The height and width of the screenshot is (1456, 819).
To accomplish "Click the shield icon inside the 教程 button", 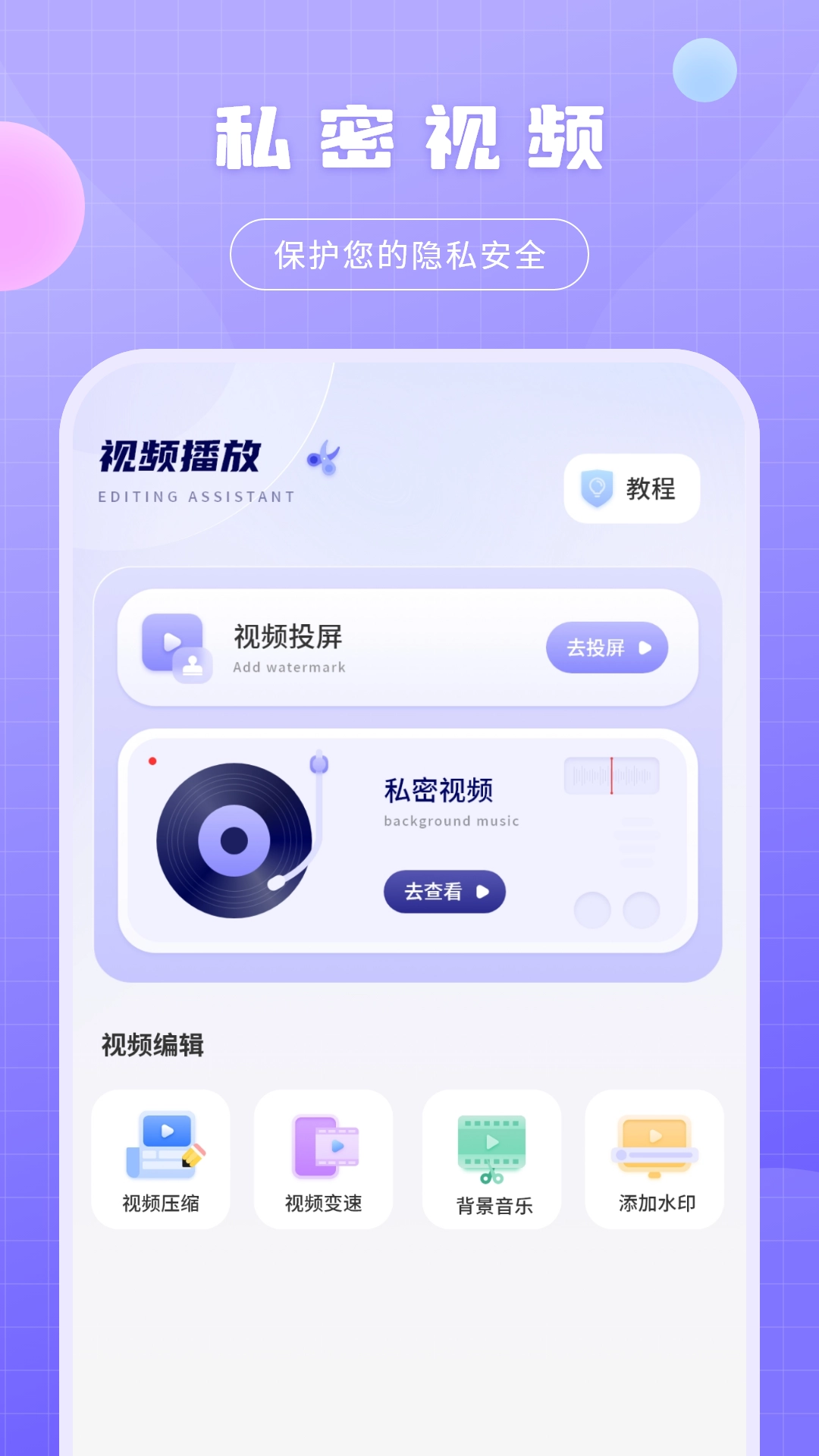I will click(x=596, y=488).
